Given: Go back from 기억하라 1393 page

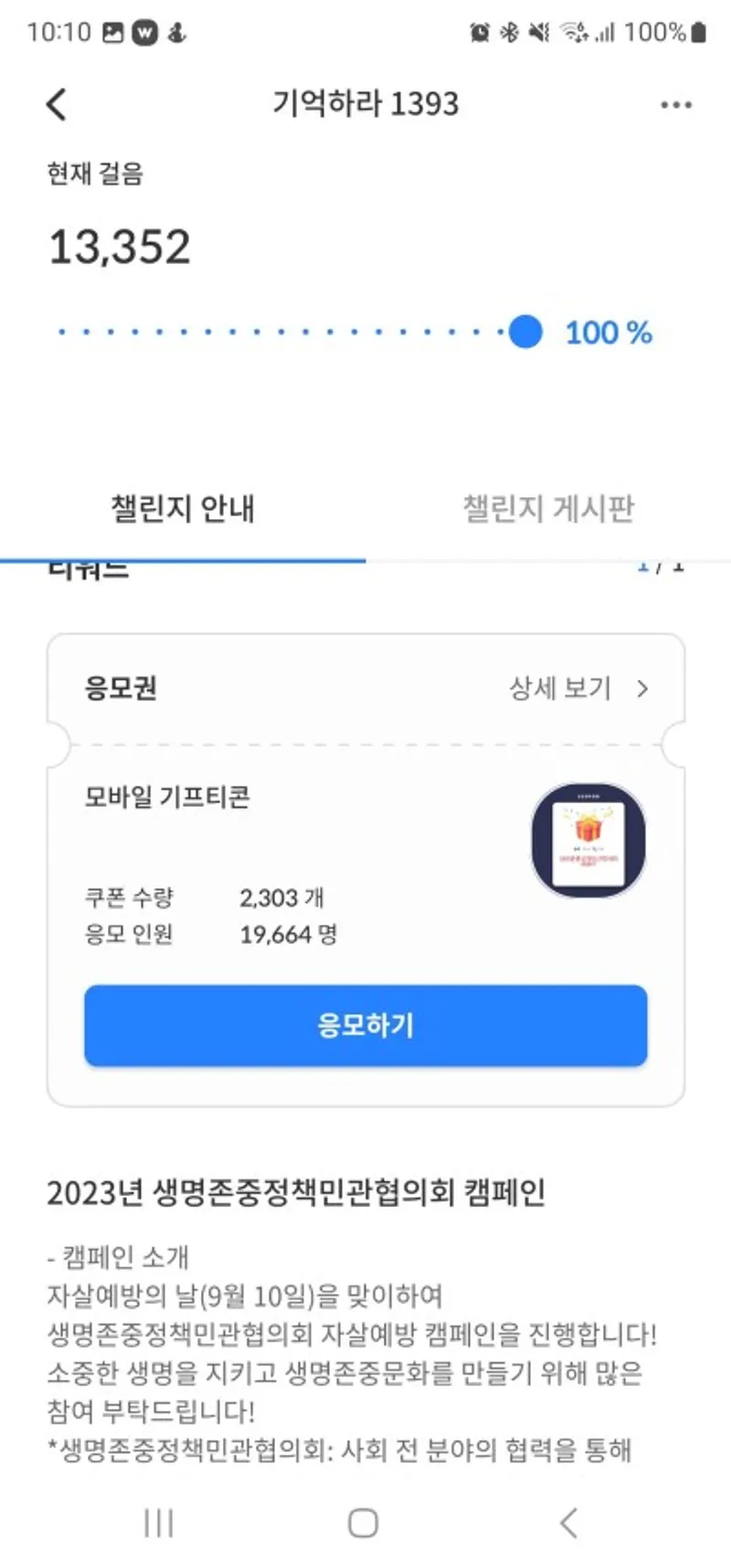Looking at the screenshot, I should [x=57, y=104].
